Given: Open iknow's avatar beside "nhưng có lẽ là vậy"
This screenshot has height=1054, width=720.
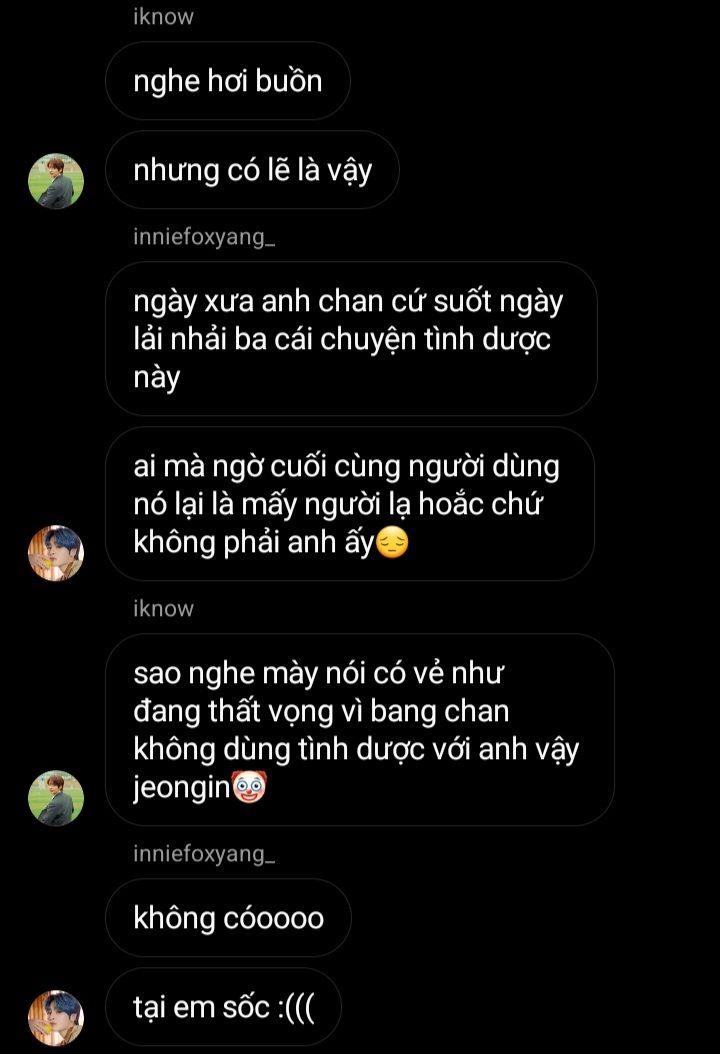Looking at the screenshot, I should click(x=55, y=181).
